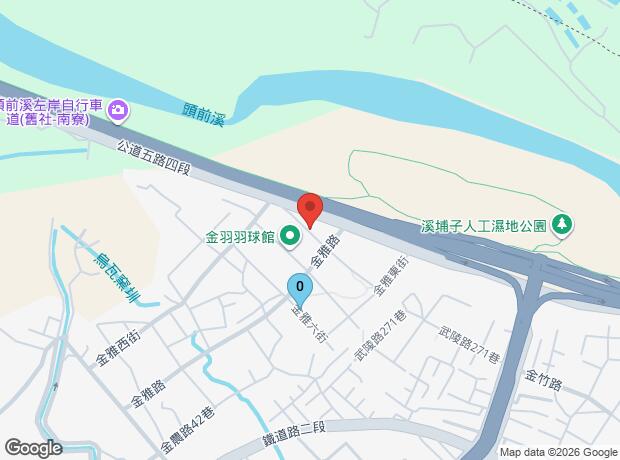Image resolution: width=620 pixels, height=460 pixels.
Task: Open the 金羽羽球館 place marker
Action: [x=290, y=237]
